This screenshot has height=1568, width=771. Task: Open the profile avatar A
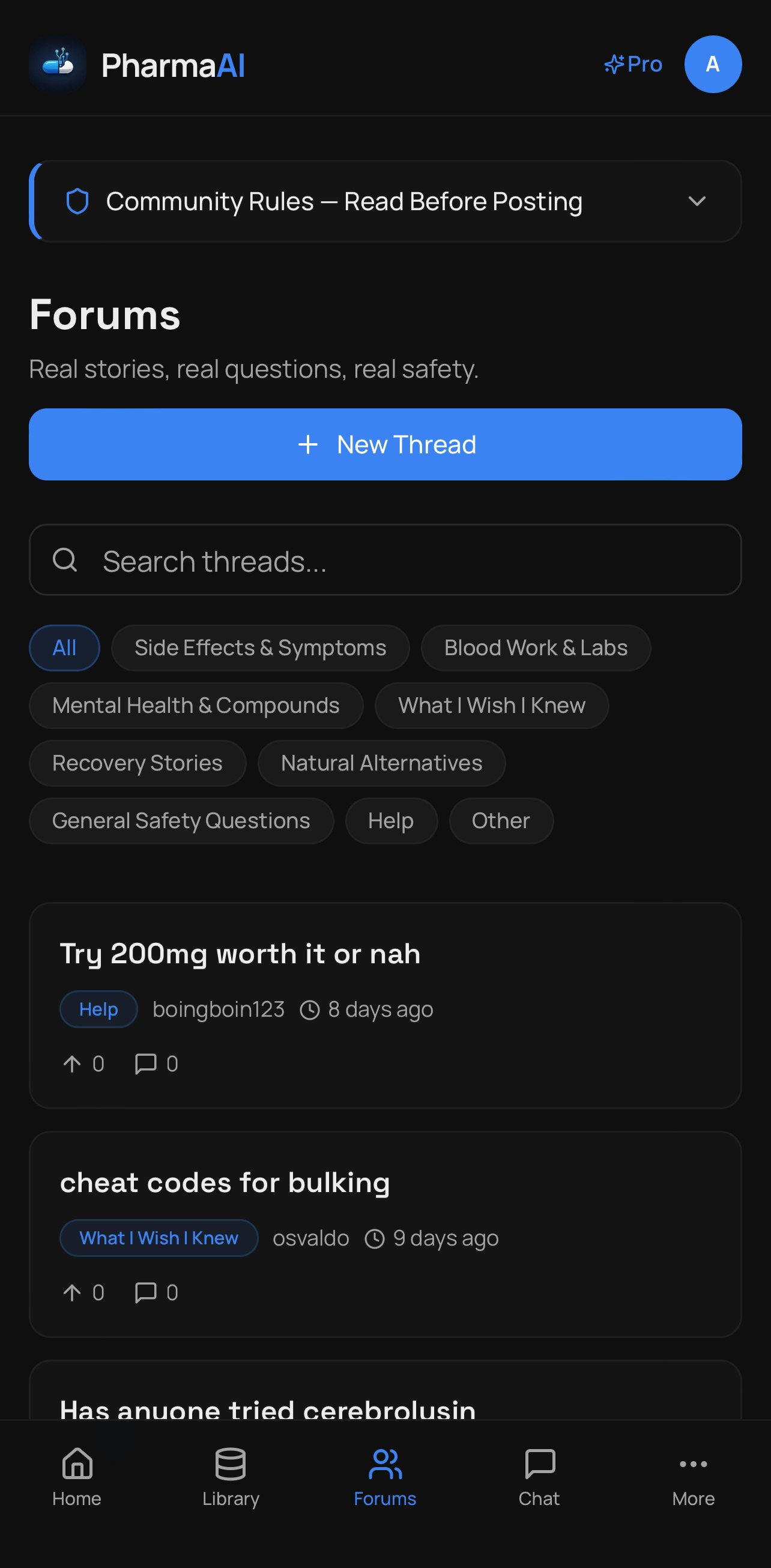712,64
